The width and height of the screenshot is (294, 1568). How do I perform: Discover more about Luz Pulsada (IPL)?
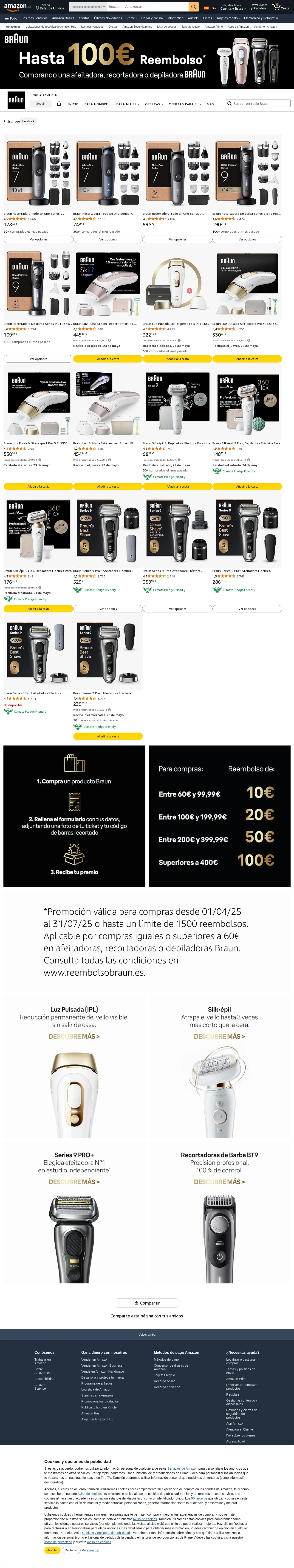click(74, 1037)
